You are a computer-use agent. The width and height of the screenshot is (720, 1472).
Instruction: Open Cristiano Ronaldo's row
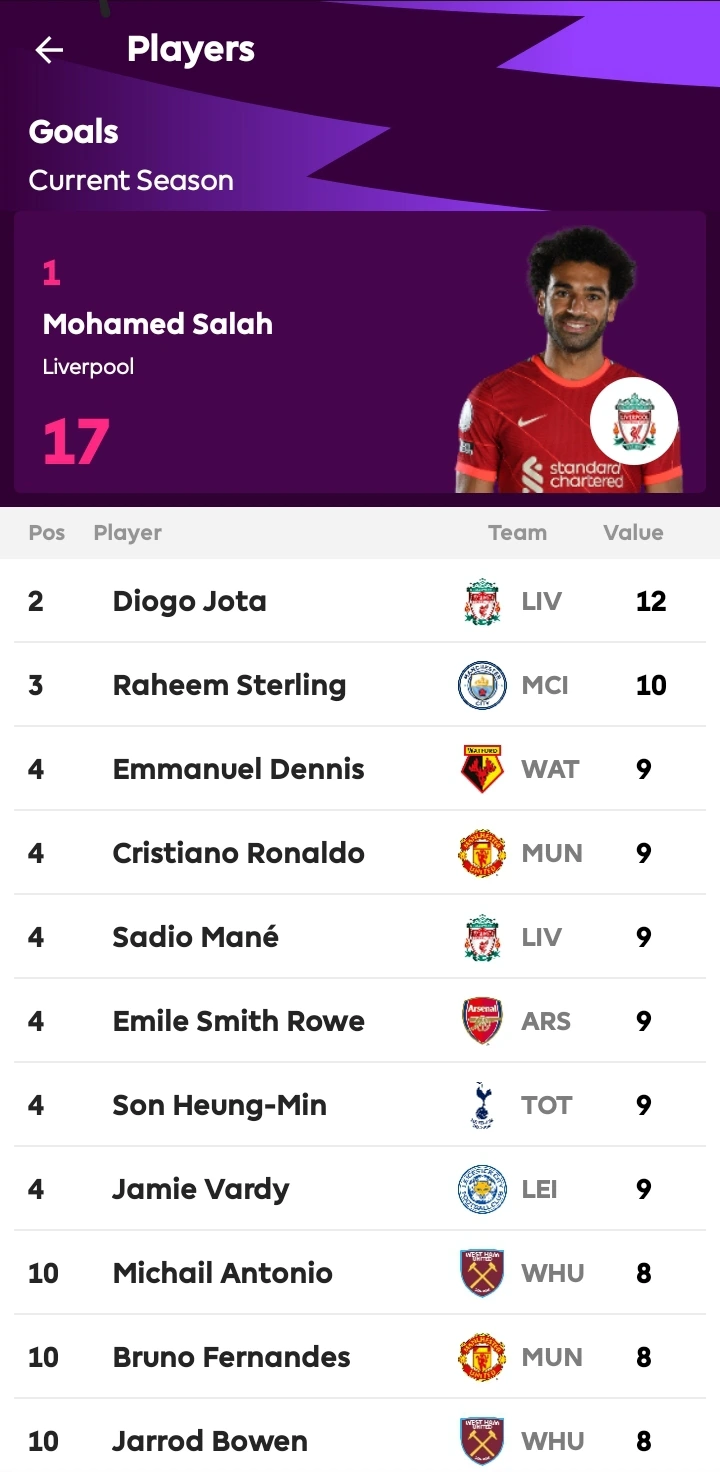tap(360, 853)
